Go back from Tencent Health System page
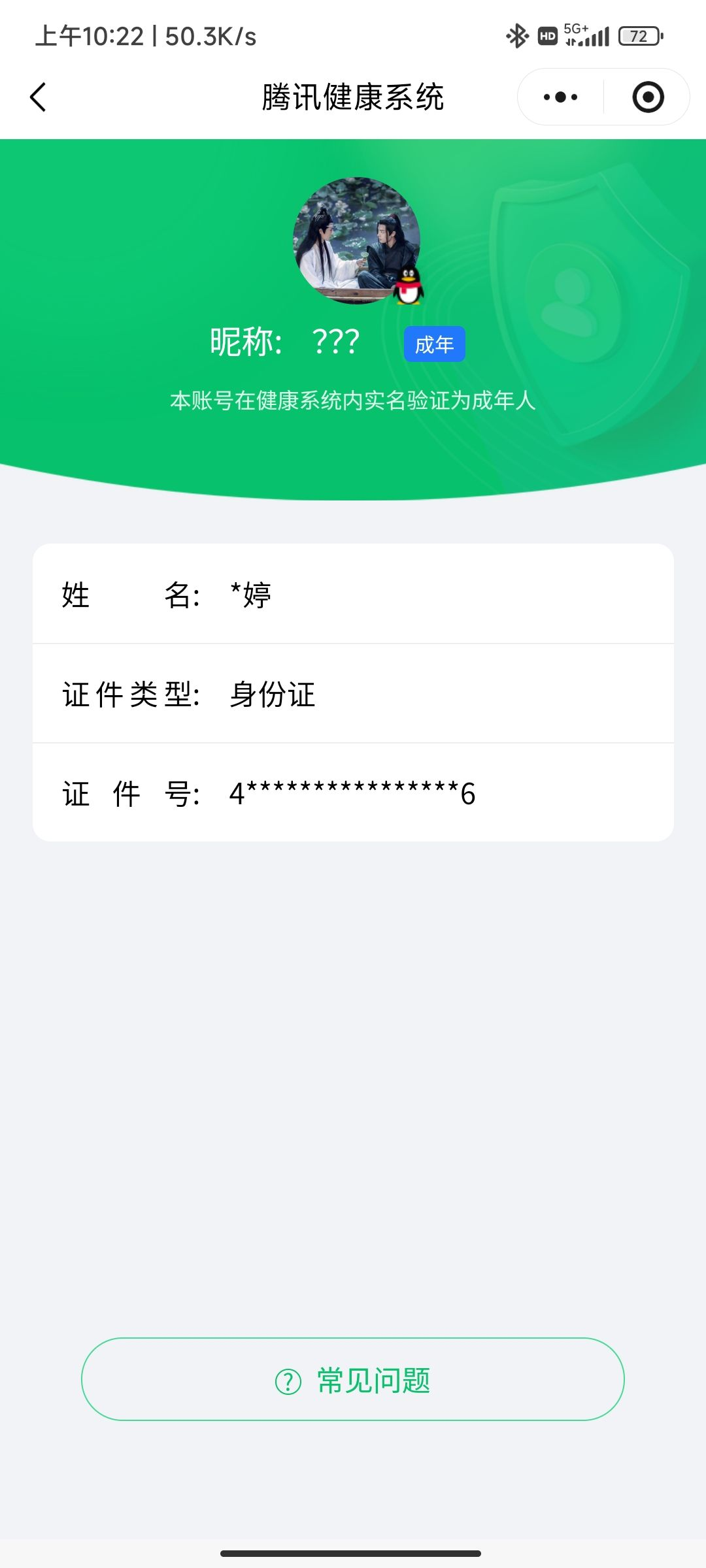706x1568 pixels. [39, 97]
